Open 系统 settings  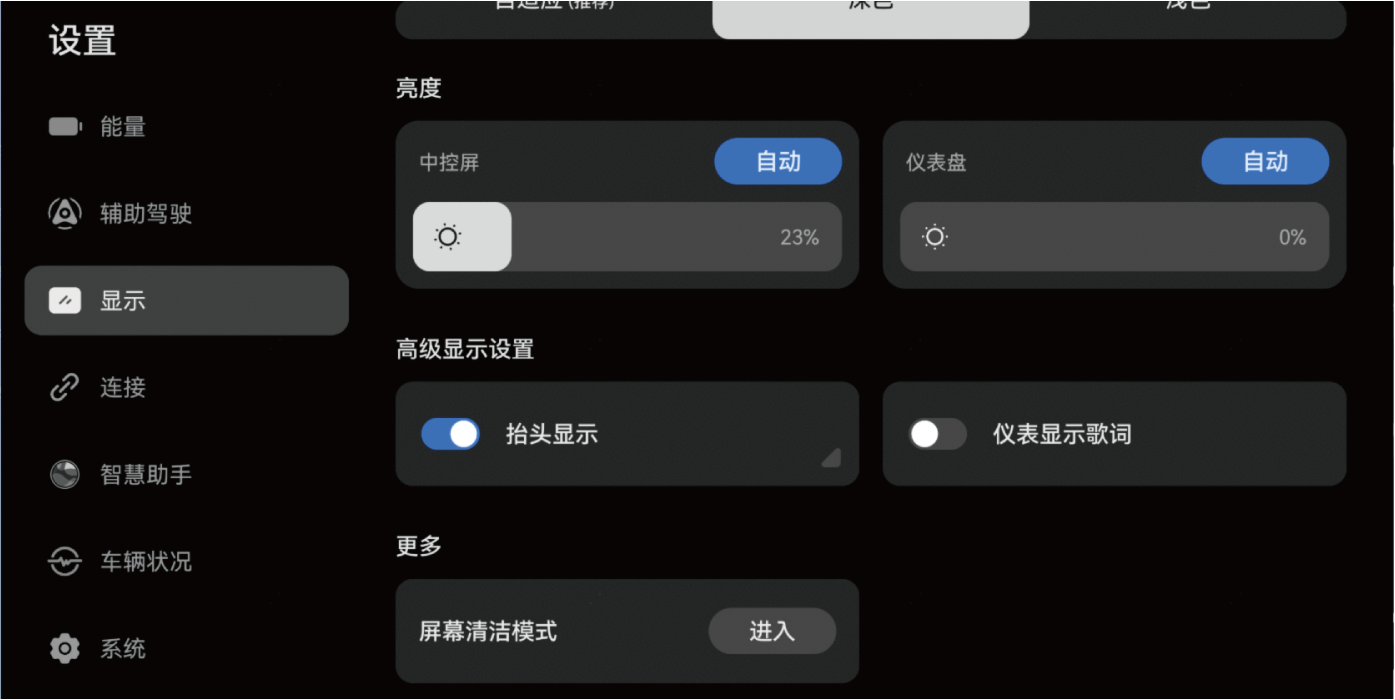122,648
